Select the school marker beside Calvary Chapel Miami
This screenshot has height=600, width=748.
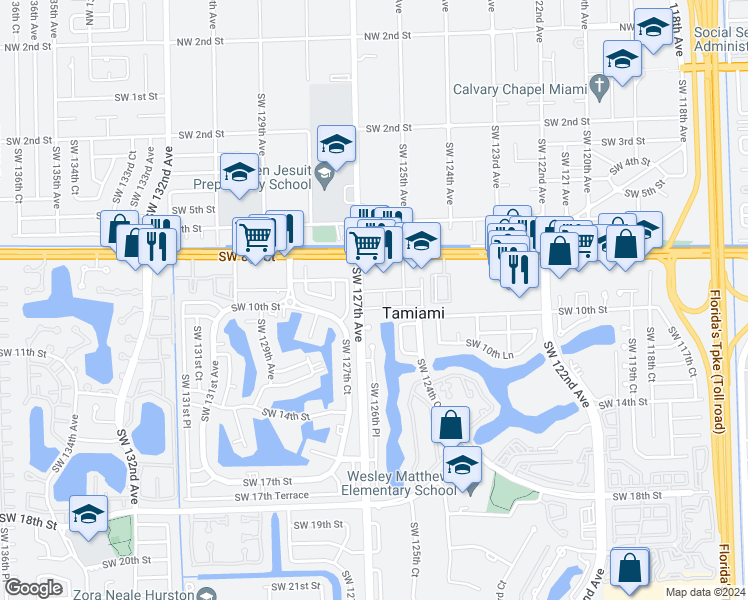[622, 59]
